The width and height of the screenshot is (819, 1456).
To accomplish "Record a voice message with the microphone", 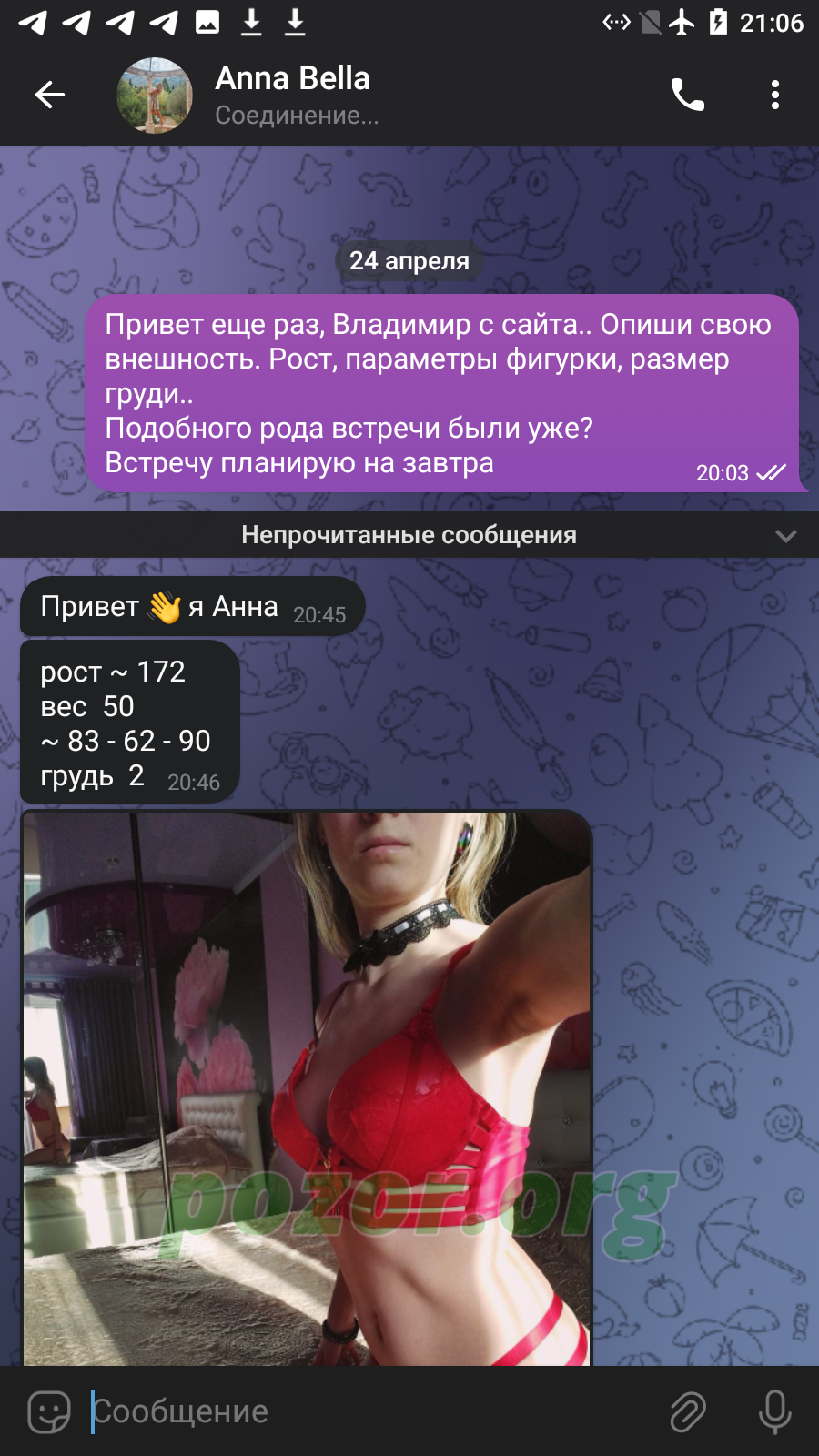I will click(775, 1411).
